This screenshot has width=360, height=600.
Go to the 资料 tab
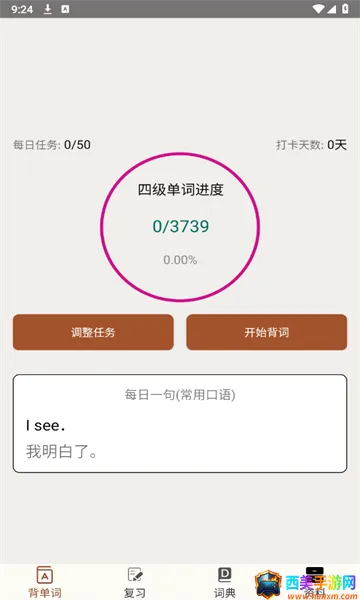point(314,582)
